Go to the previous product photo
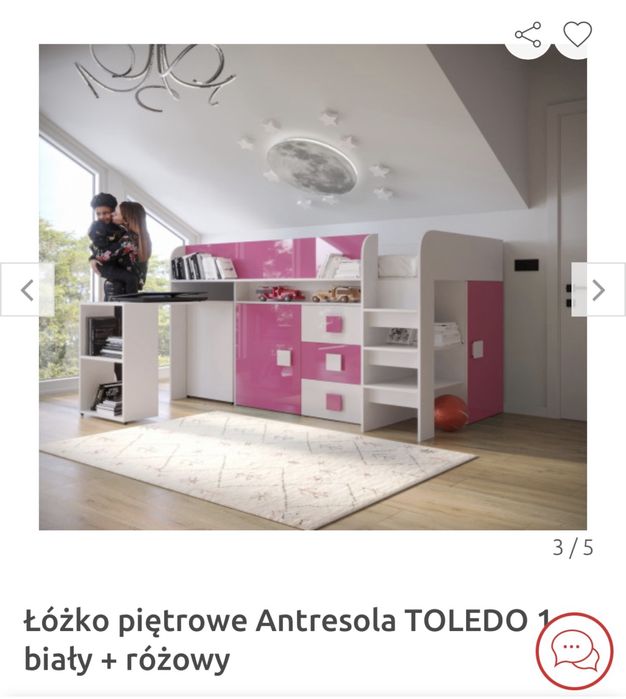 pyautogui.click(x=27, y=290)
